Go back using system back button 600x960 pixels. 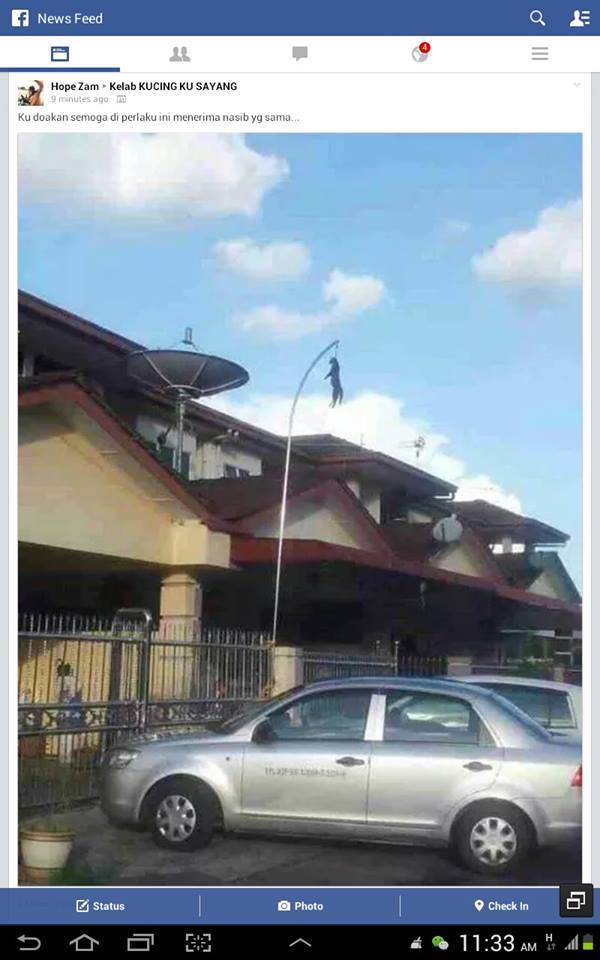(x=29, y=942)
